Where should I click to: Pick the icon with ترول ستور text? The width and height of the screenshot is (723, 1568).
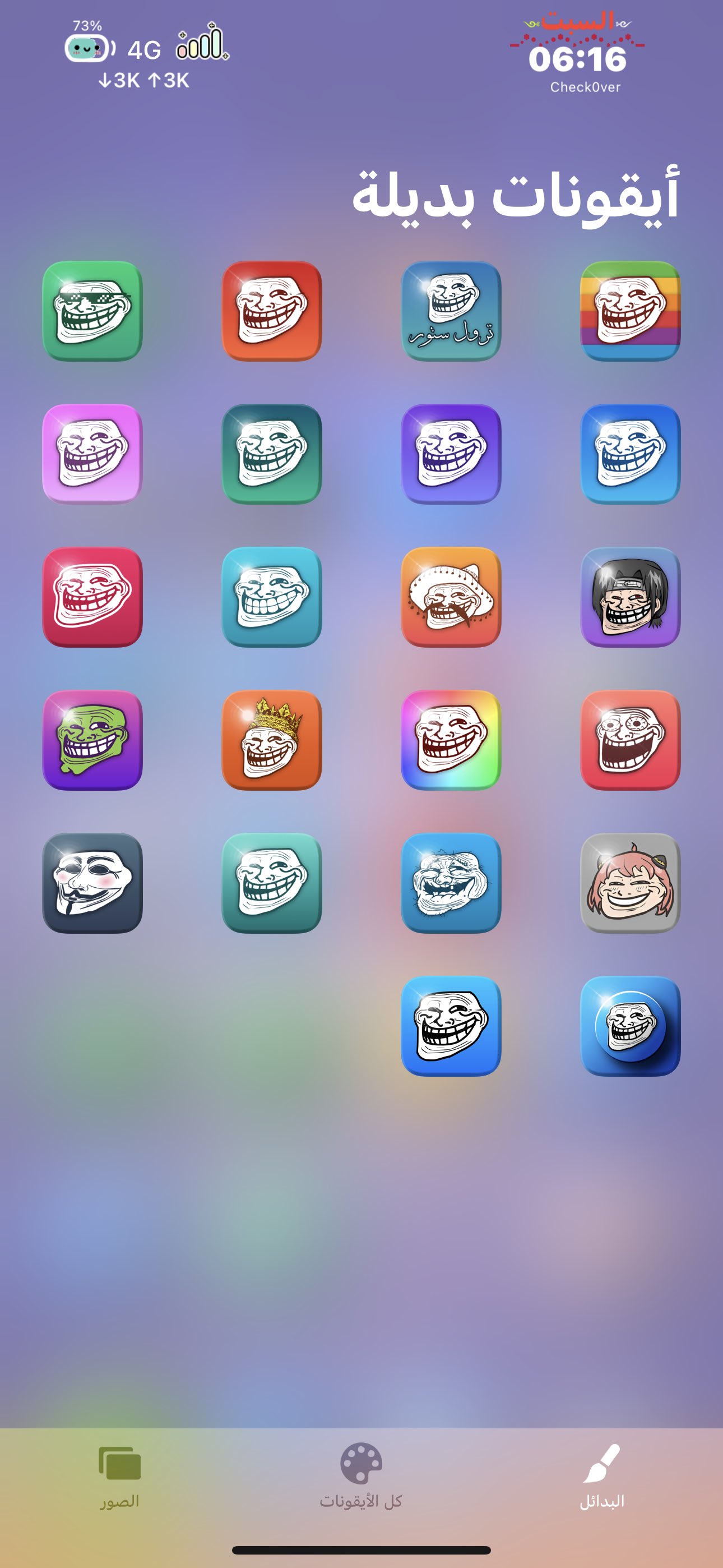click(x=451, y=311)
